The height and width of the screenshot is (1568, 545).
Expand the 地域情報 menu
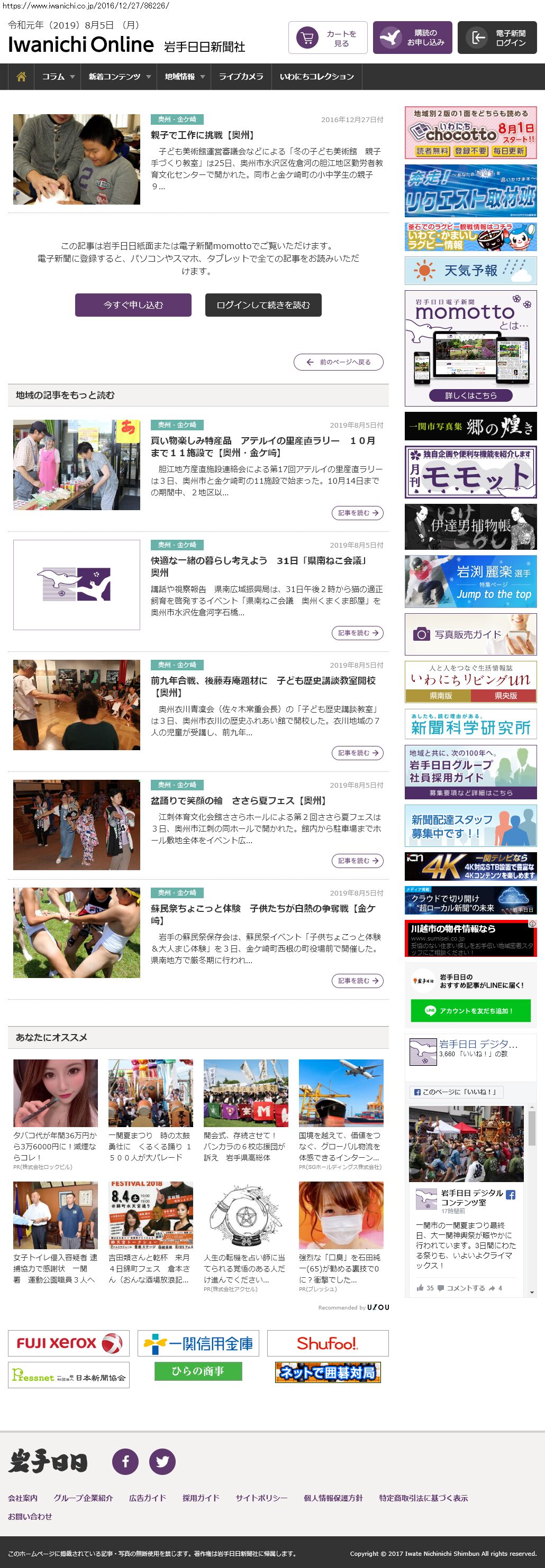click(x=184, y=77)
